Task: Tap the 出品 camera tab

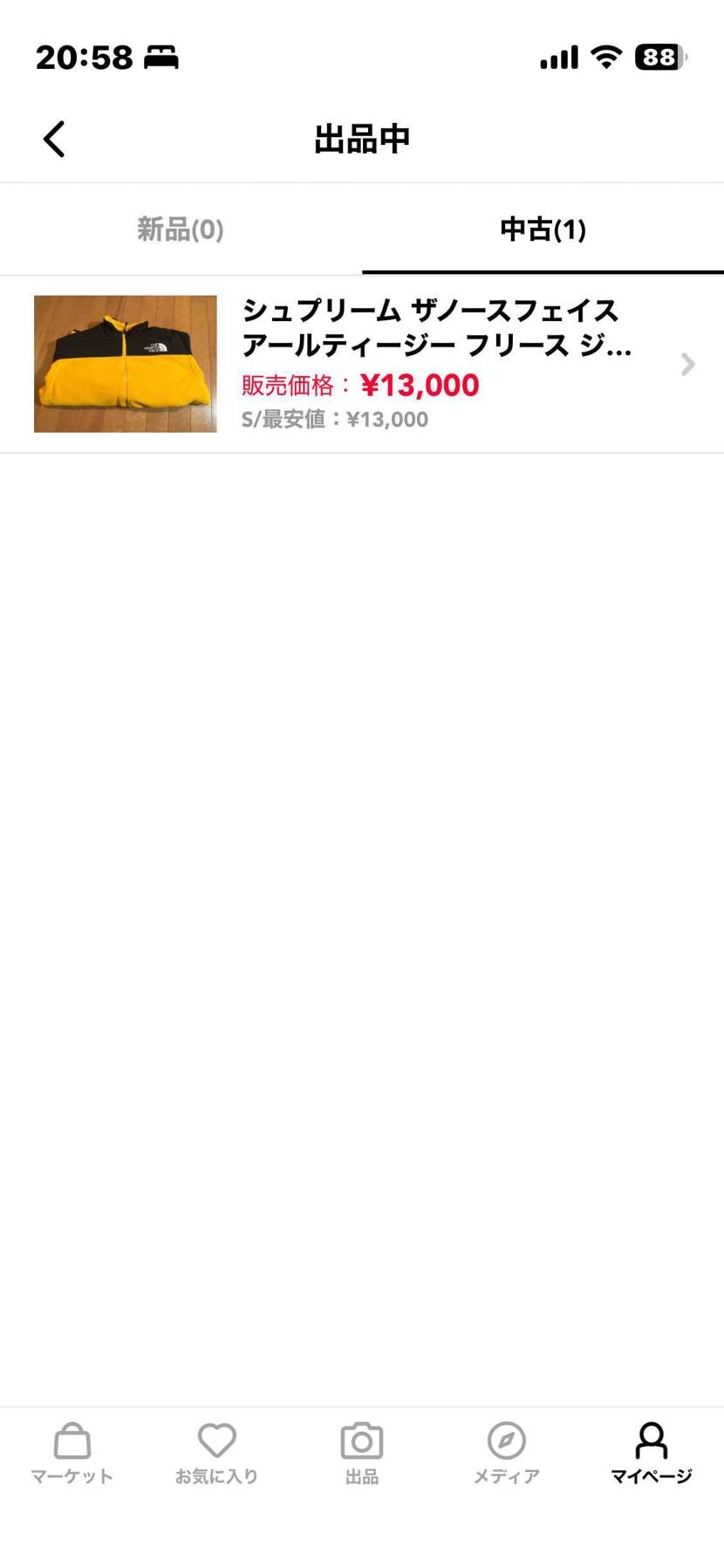Action: coord(361,1453)
